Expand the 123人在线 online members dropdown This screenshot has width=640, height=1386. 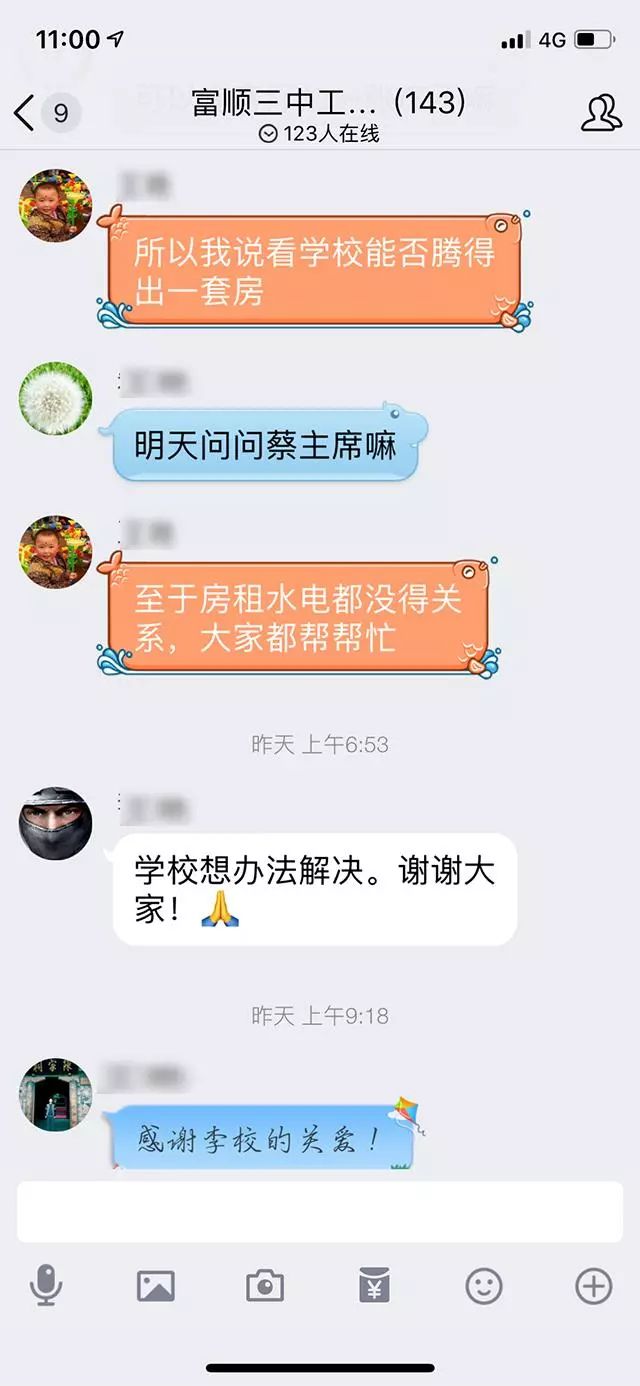pos(319,134)
